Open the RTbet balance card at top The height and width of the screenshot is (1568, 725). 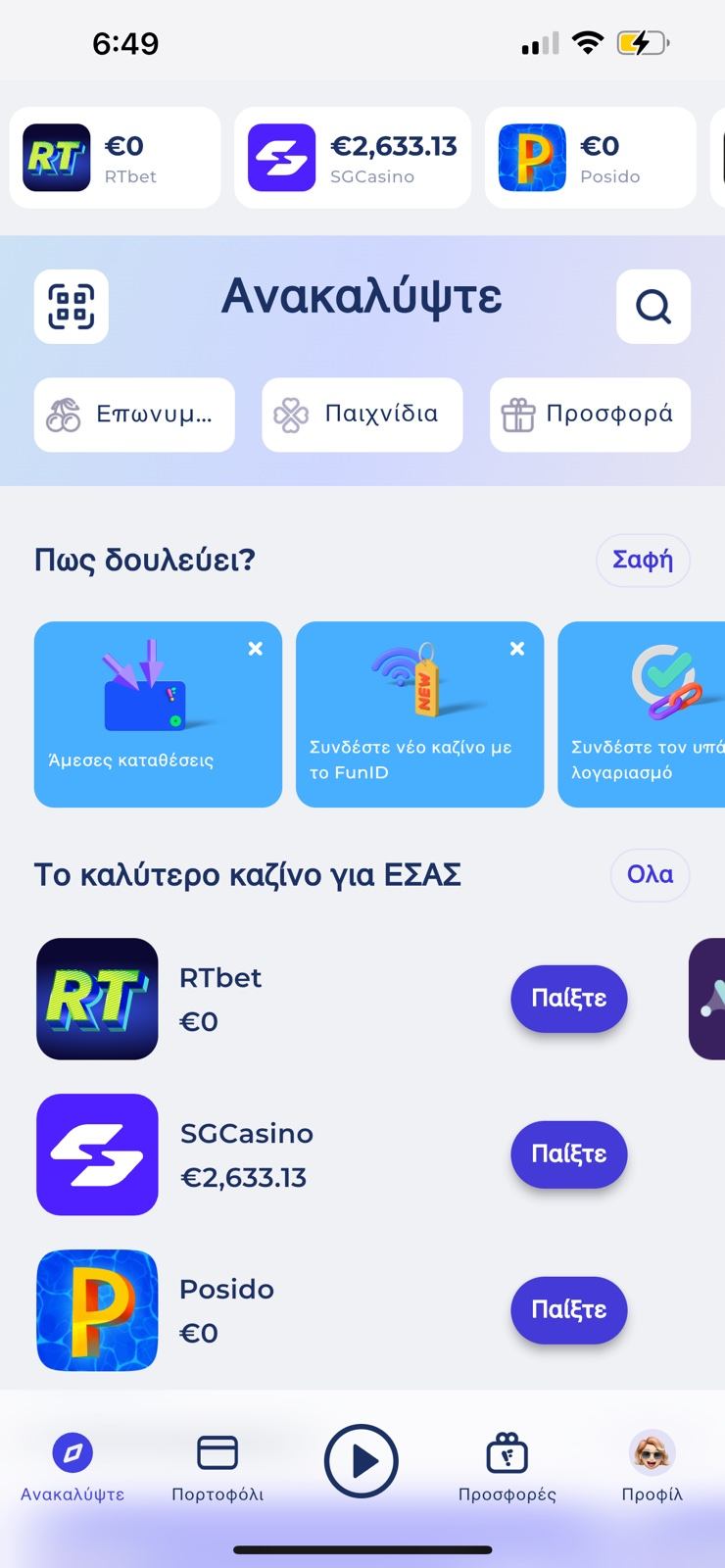[115, 158]
